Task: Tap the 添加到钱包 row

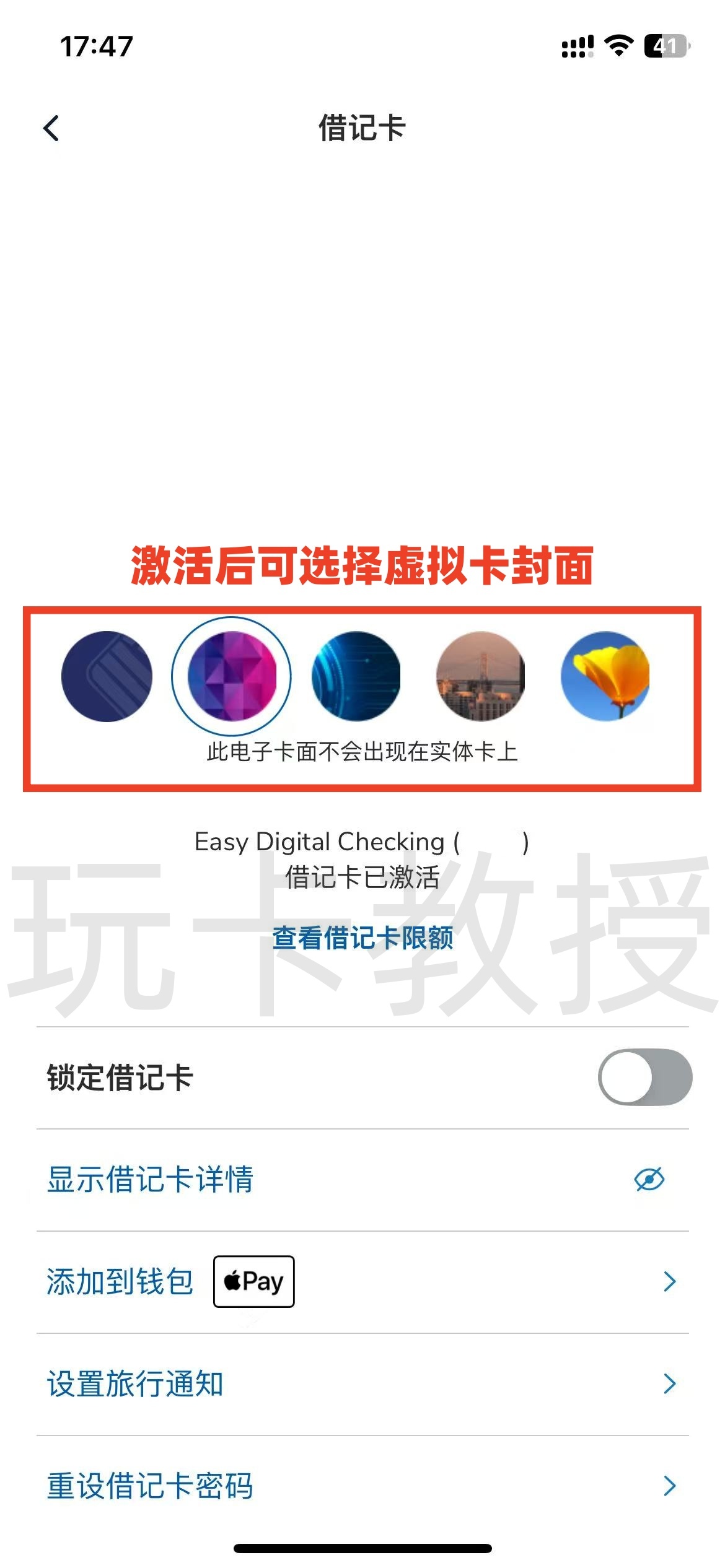Action: pos(120,1281)
